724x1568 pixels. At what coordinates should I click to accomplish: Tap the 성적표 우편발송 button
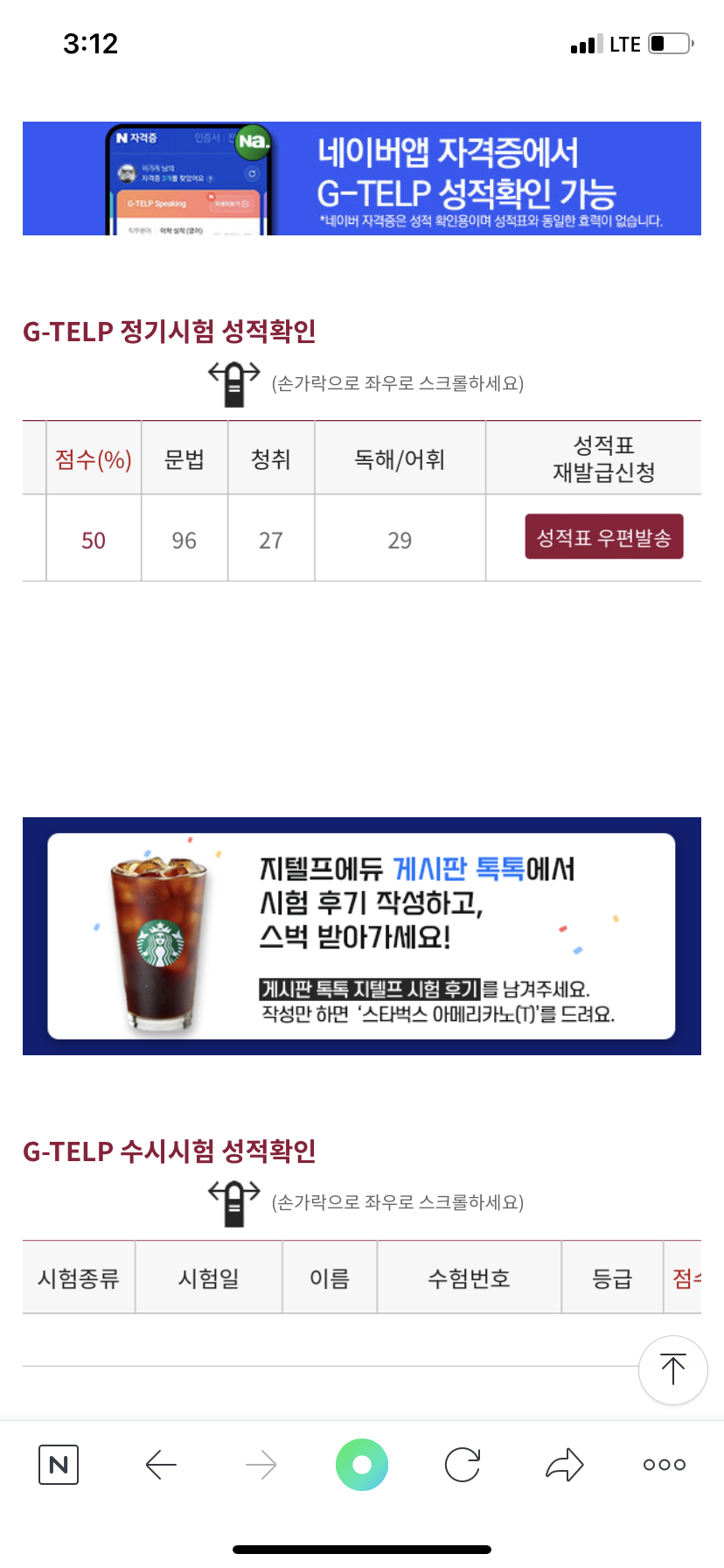(603, 537)
